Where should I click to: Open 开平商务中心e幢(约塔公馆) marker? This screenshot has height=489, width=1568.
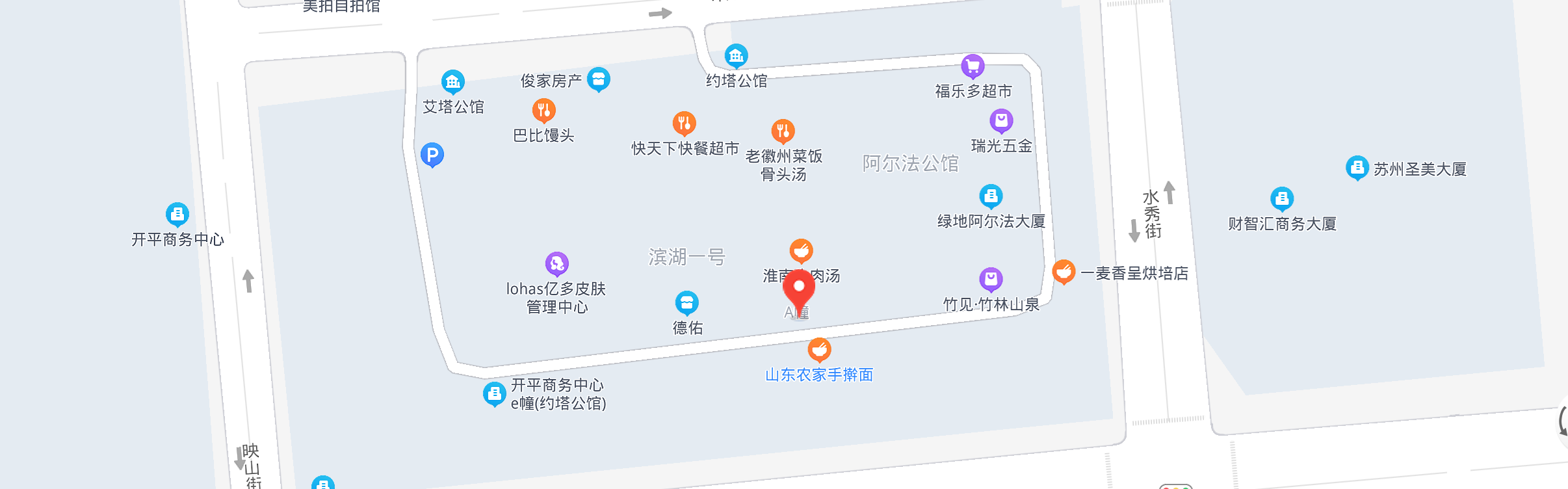[x=494, y=393]
